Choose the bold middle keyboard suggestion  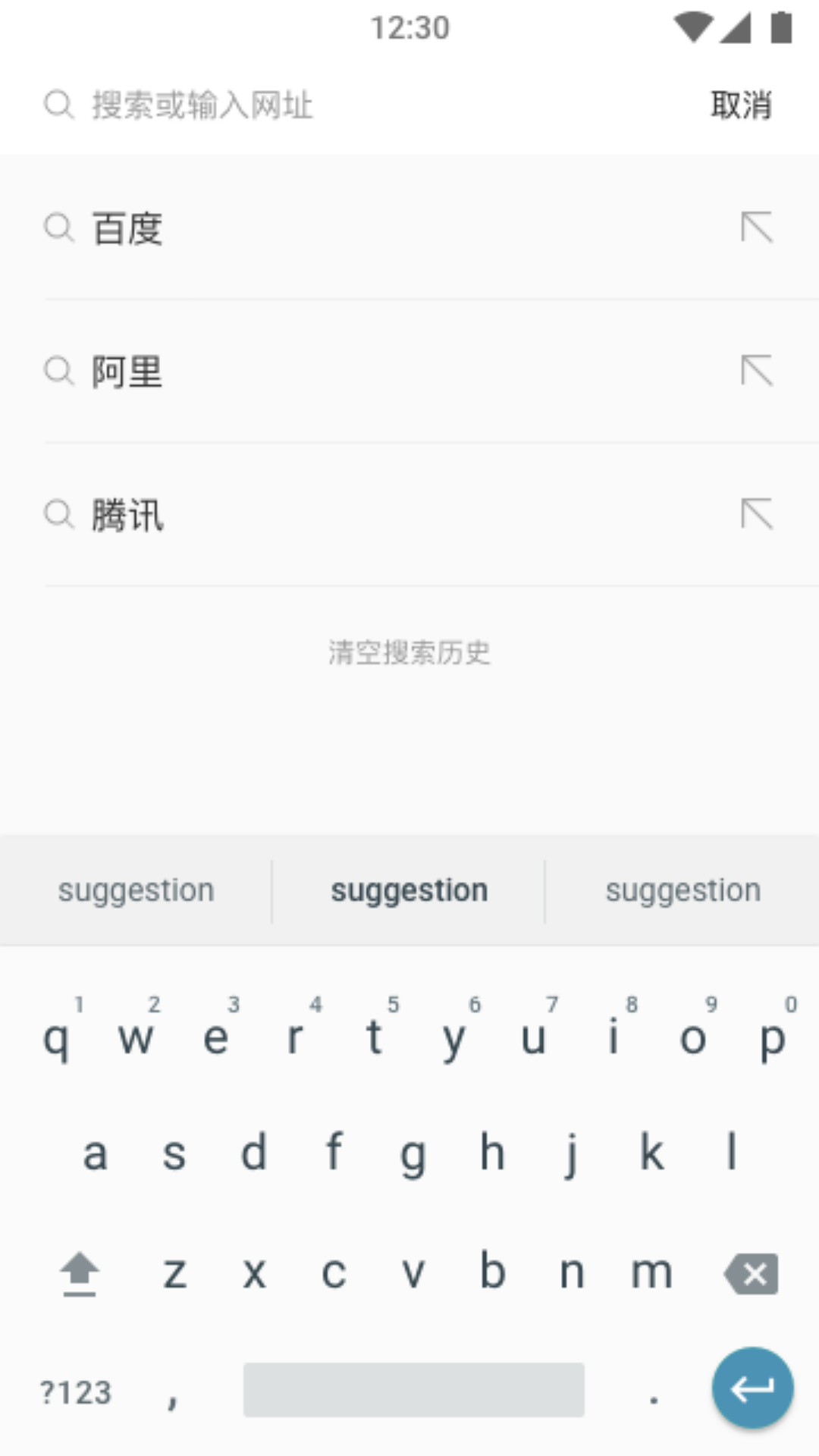[x=409, y=890]
